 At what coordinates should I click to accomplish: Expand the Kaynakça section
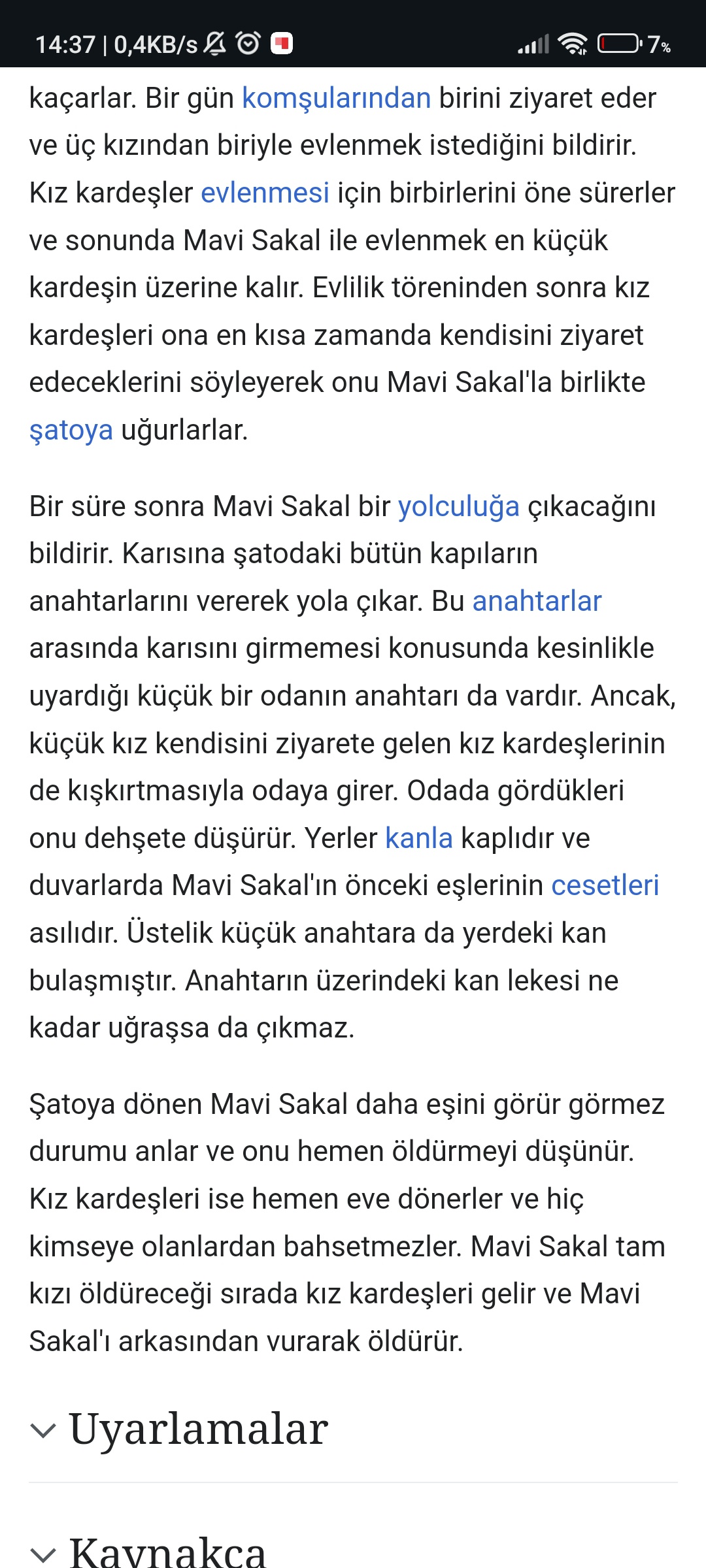353,1550
